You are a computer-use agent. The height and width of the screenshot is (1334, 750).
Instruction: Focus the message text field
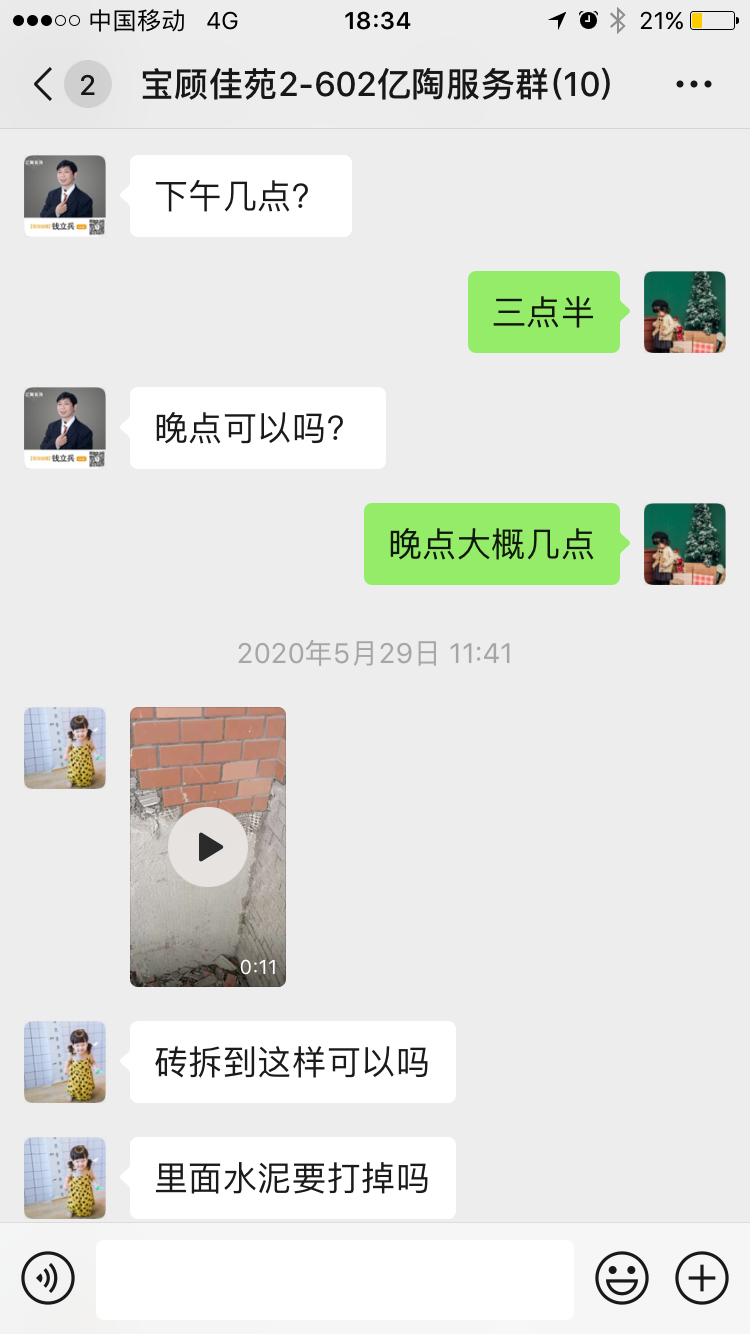pyautogui.click(x=334, y=1279)
